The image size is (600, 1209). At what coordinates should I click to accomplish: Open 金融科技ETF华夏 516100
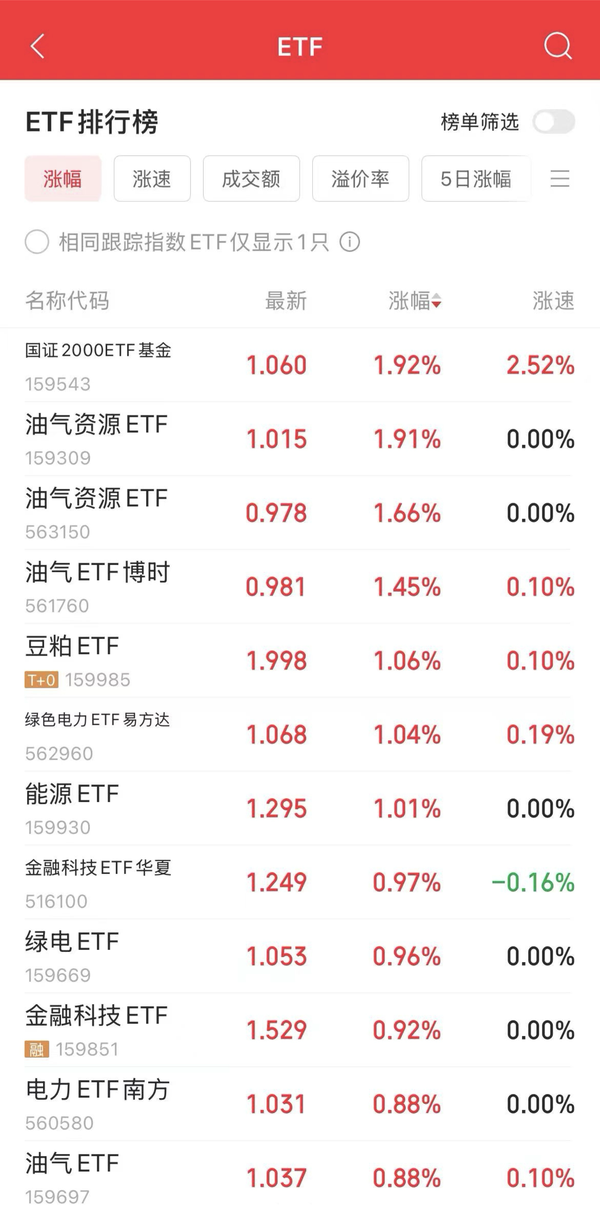300,883
